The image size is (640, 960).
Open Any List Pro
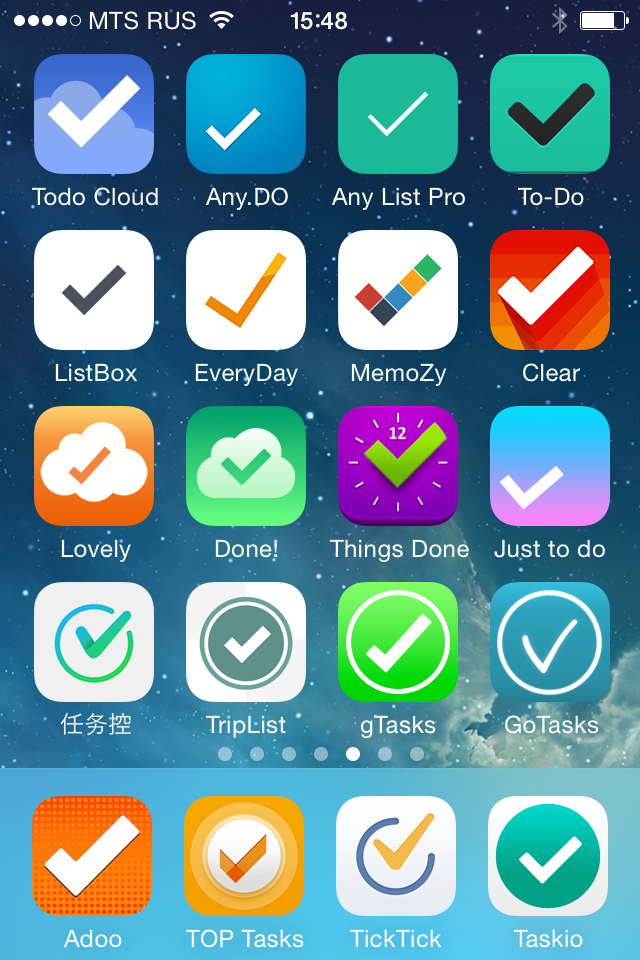point(398,114)
